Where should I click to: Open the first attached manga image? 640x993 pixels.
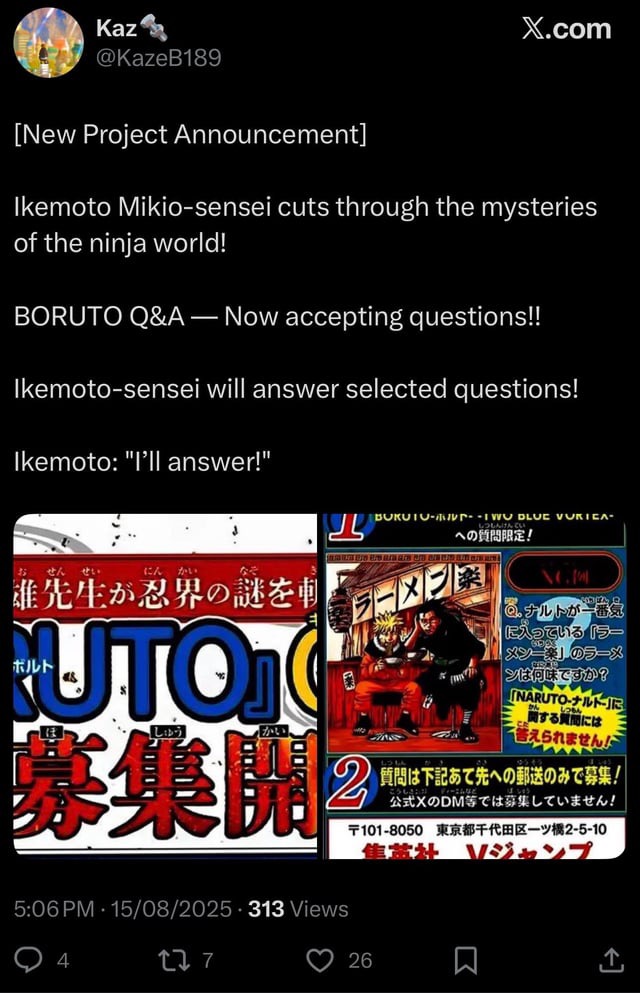[x=165, y=685]
